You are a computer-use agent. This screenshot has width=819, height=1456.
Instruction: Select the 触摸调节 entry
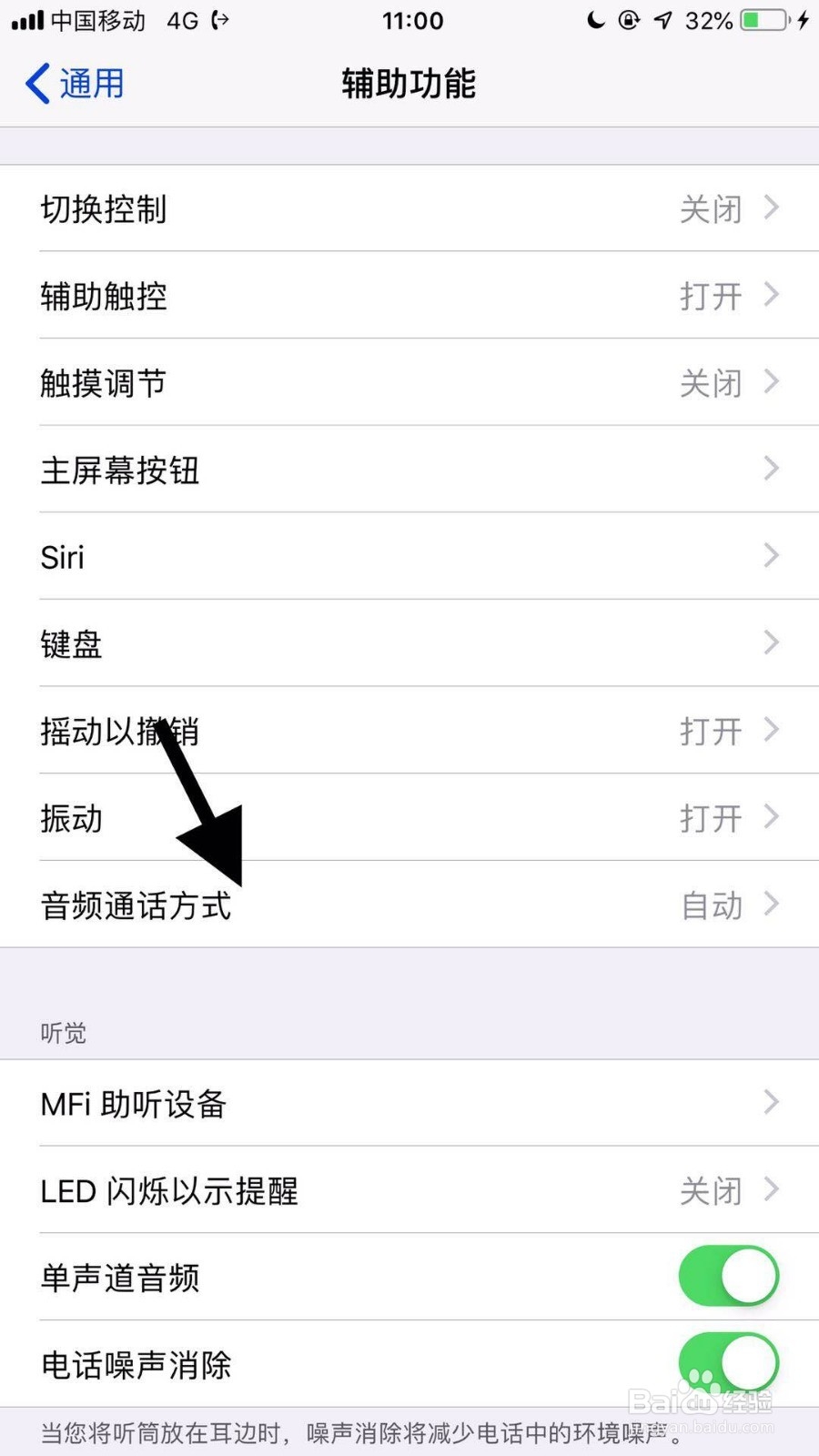click(x=409, y=383)
